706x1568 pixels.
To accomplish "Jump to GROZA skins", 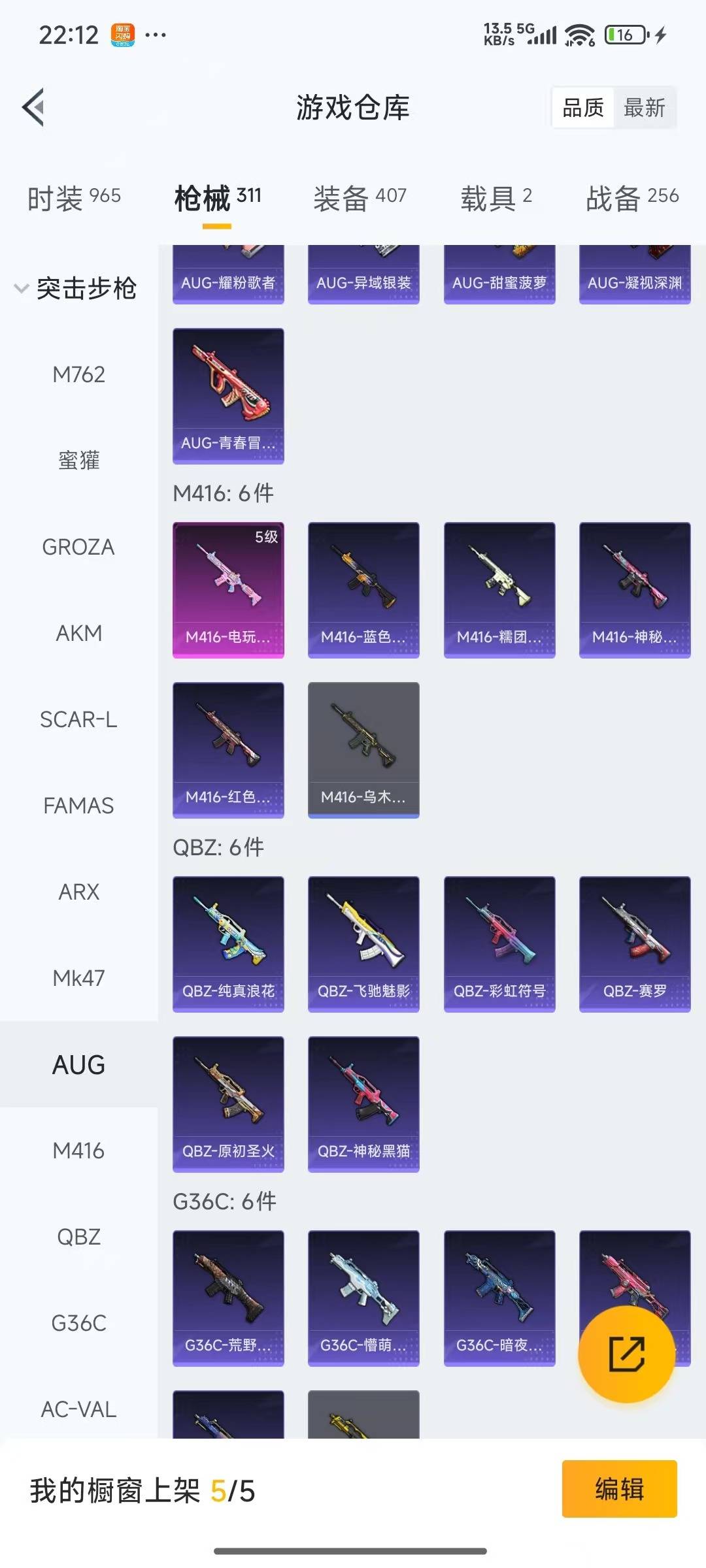I will pyautogui.click(x=78, y=547).
